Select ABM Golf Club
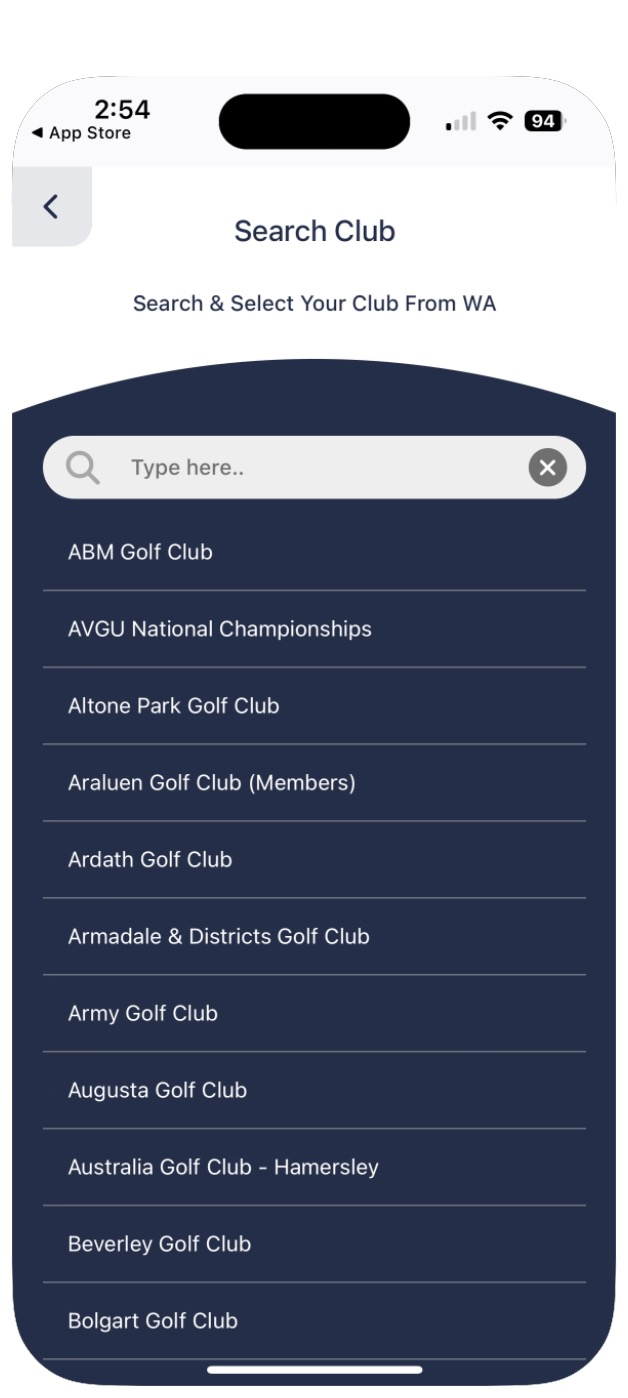Image resolution: width=628 pixels, height=1398 pixels. click(x=140, y=552)
